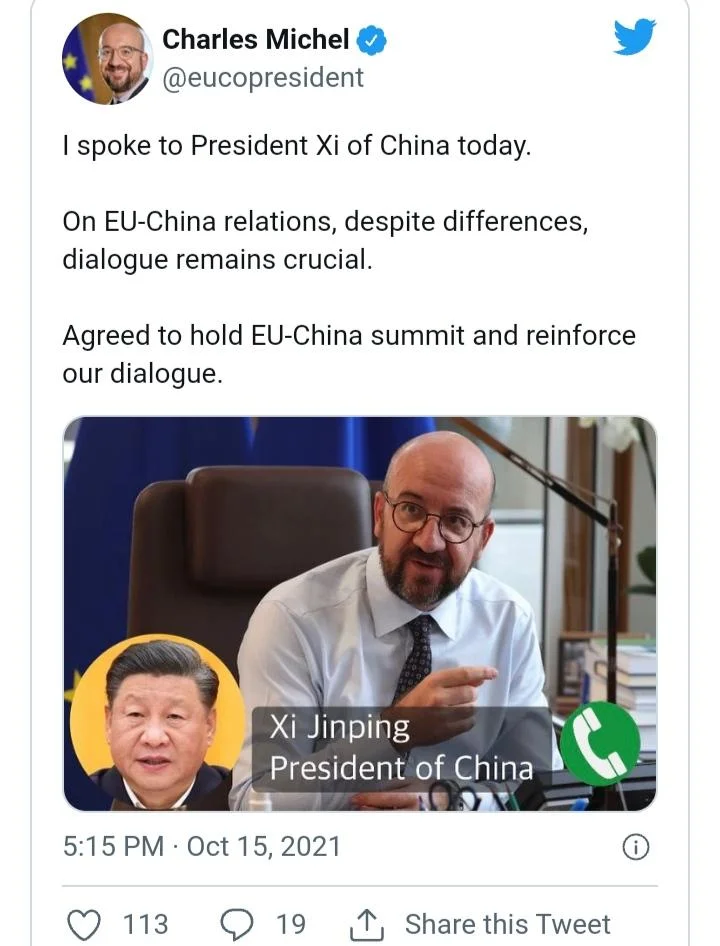Image resolution: width=720 pixels, height=946 pixels.
Task: Open the Twitter info icon
Action: click(636, 847)
